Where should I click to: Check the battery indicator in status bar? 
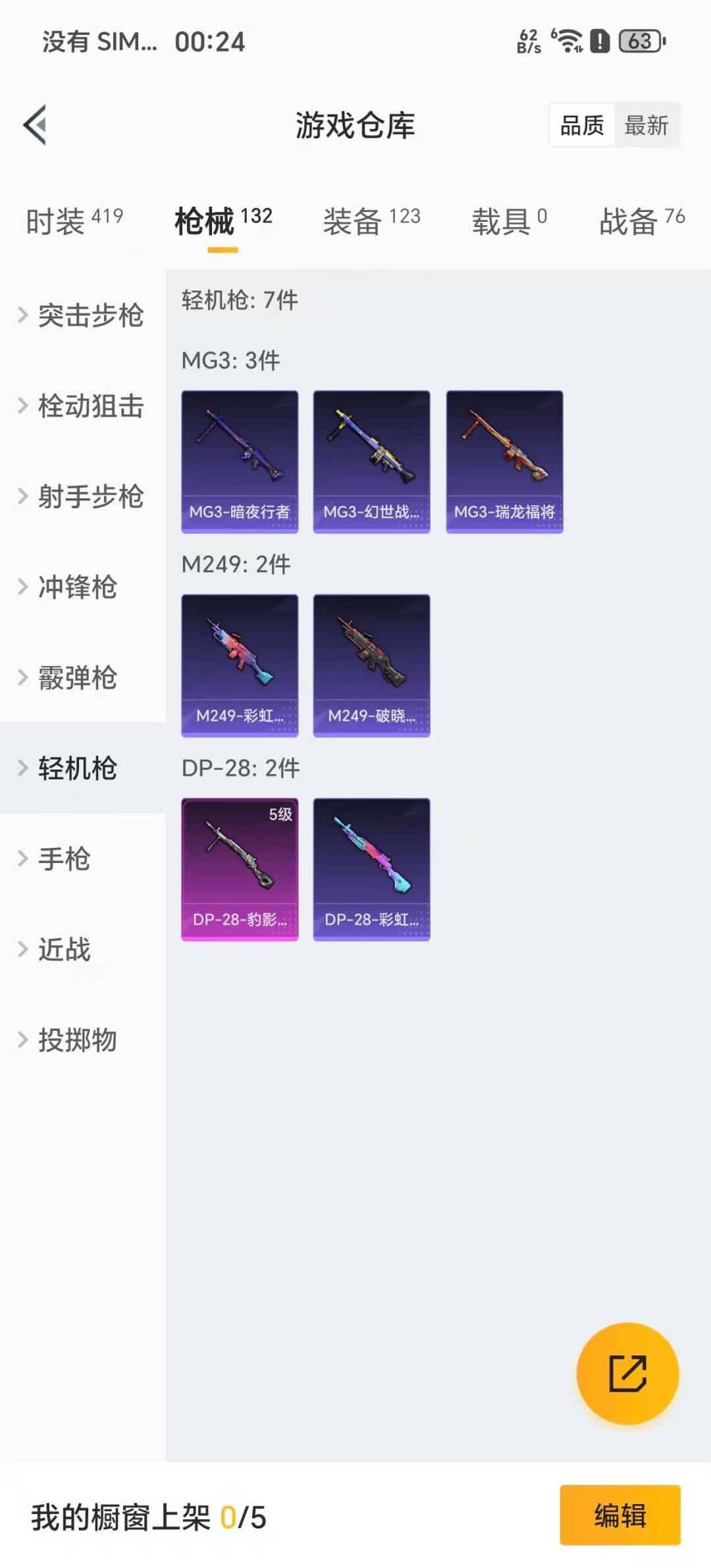point(636,42)
